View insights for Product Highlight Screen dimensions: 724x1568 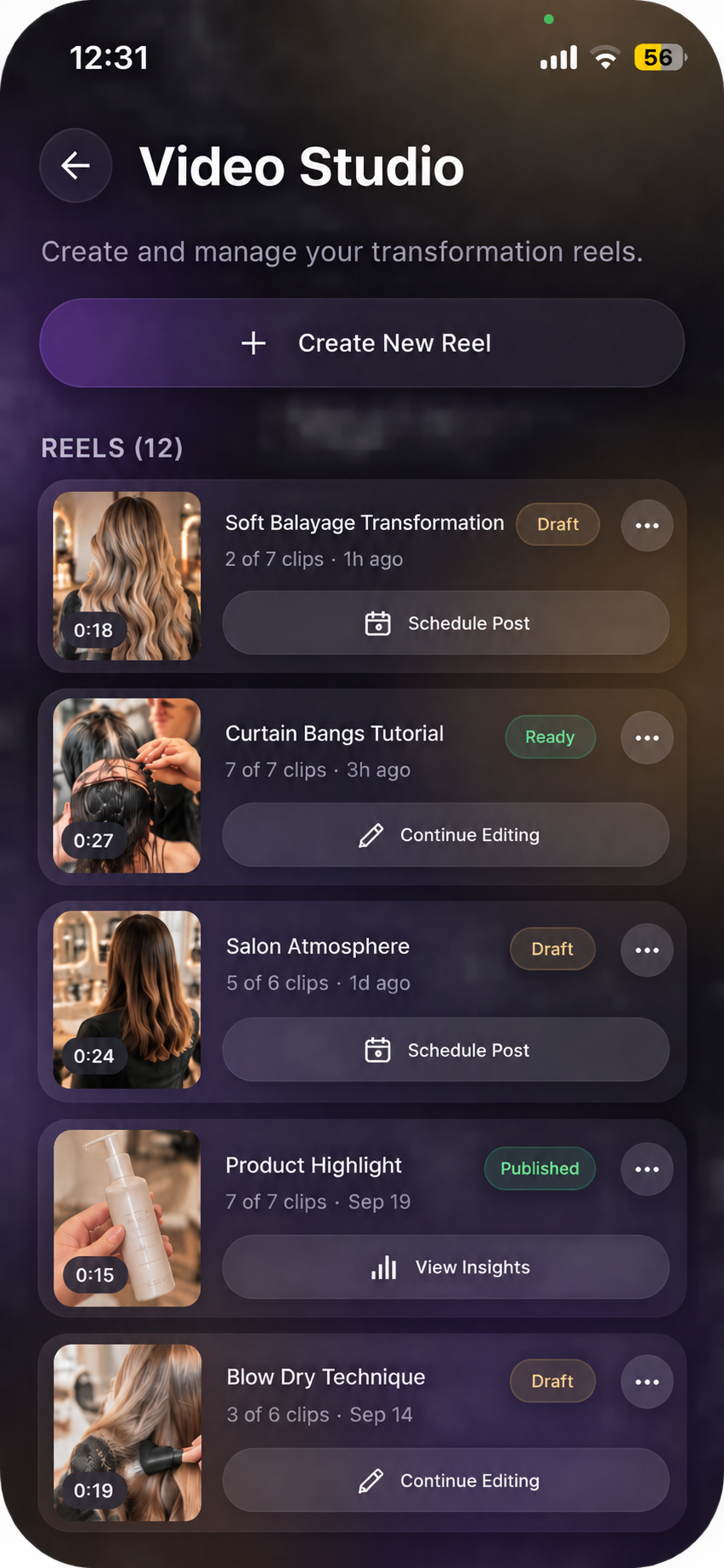point(445,1267)
